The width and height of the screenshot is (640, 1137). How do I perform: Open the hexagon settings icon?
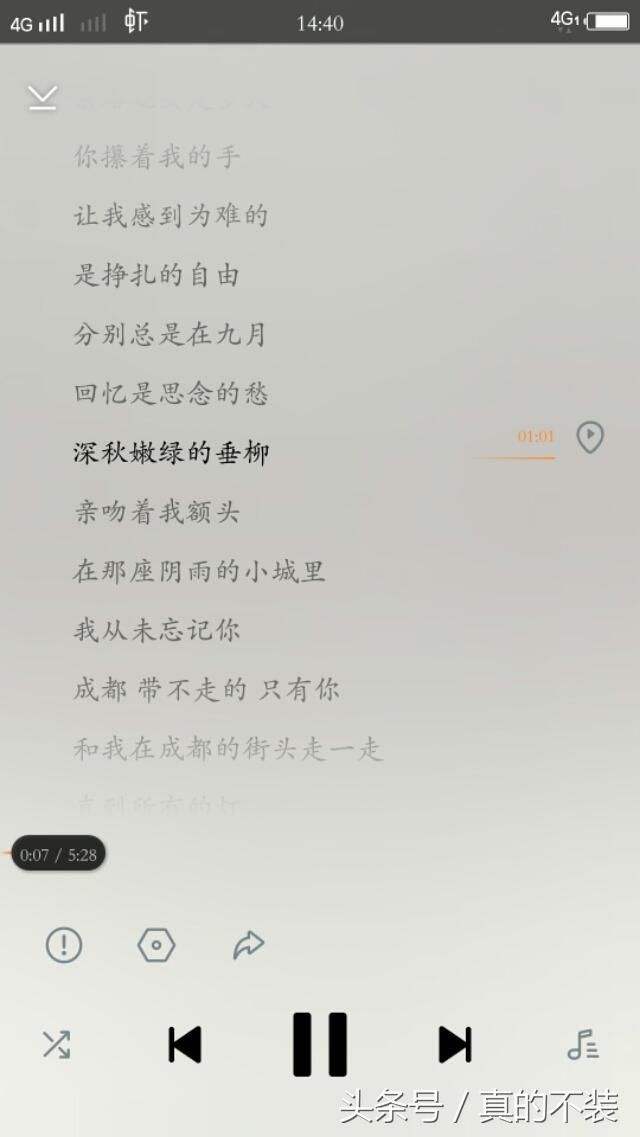coord(157,945)
